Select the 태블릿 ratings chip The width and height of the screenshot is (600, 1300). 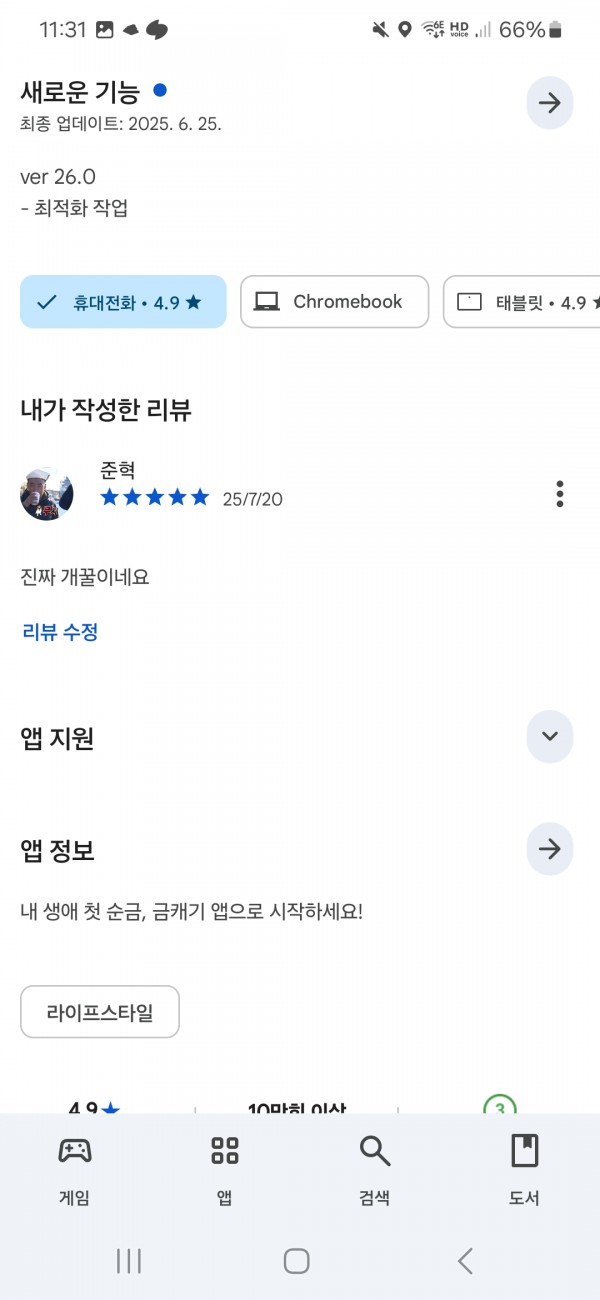522,302
